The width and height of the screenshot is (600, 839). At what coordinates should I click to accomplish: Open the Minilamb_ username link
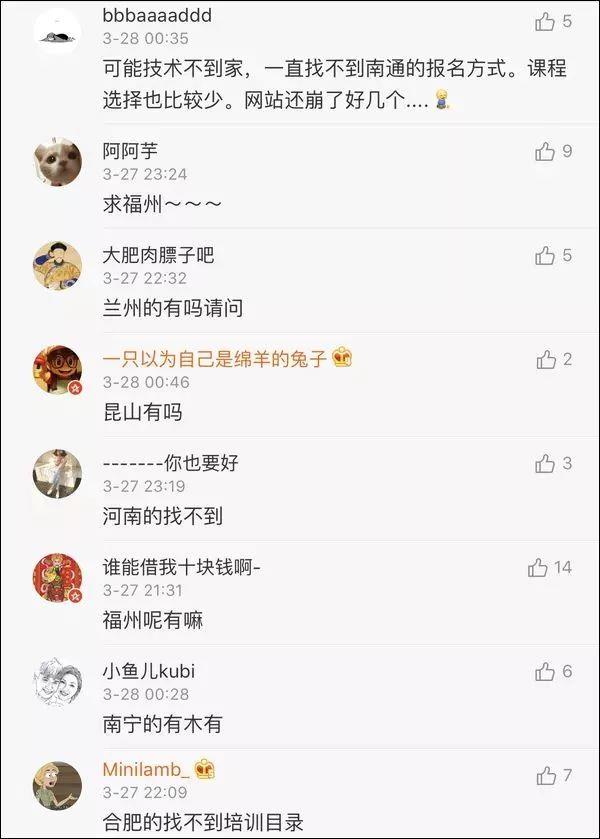click(x=146, y=770)
